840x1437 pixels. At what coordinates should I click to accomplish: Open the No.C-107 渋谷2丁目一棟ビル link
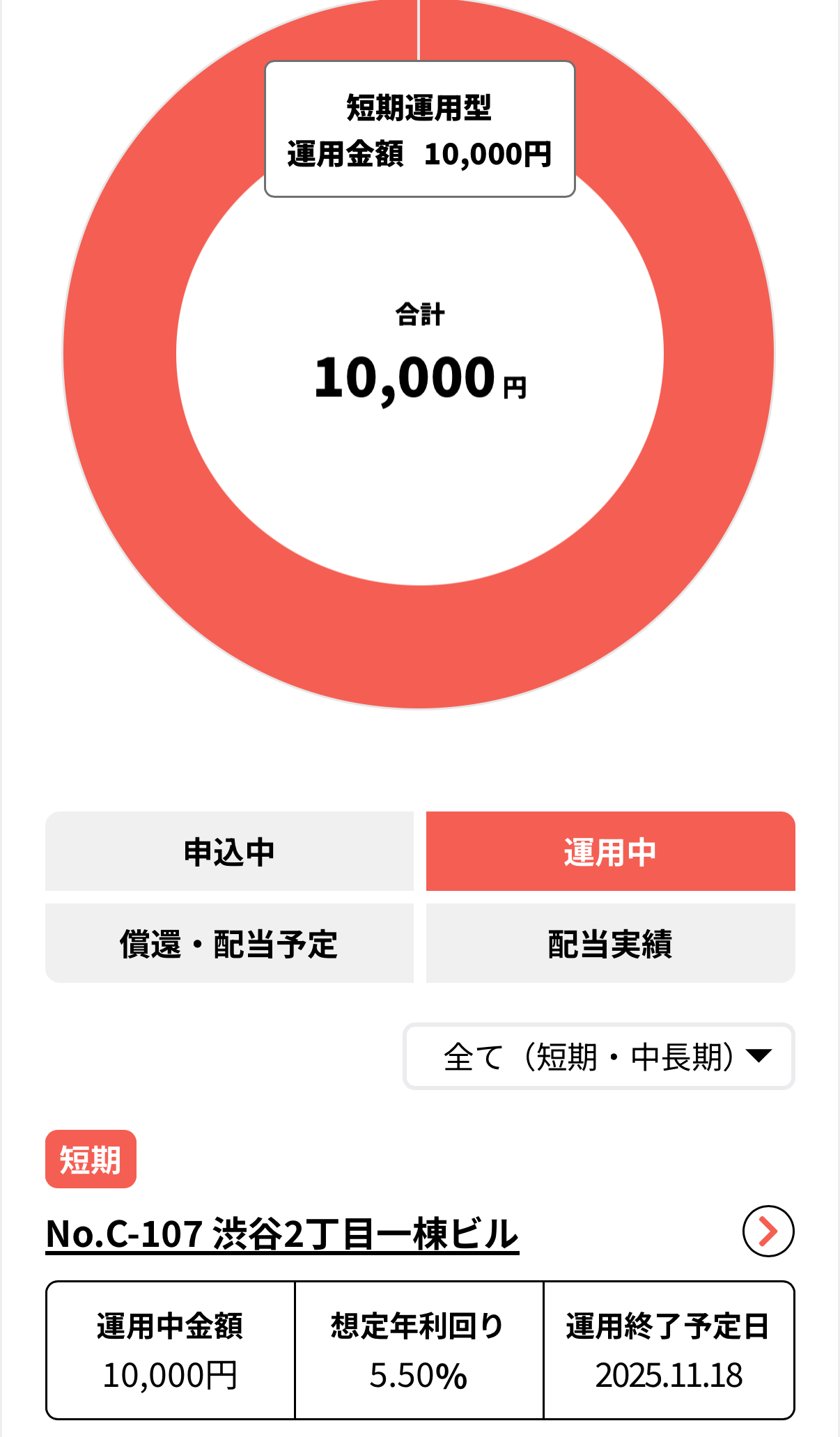[282, 1234]
